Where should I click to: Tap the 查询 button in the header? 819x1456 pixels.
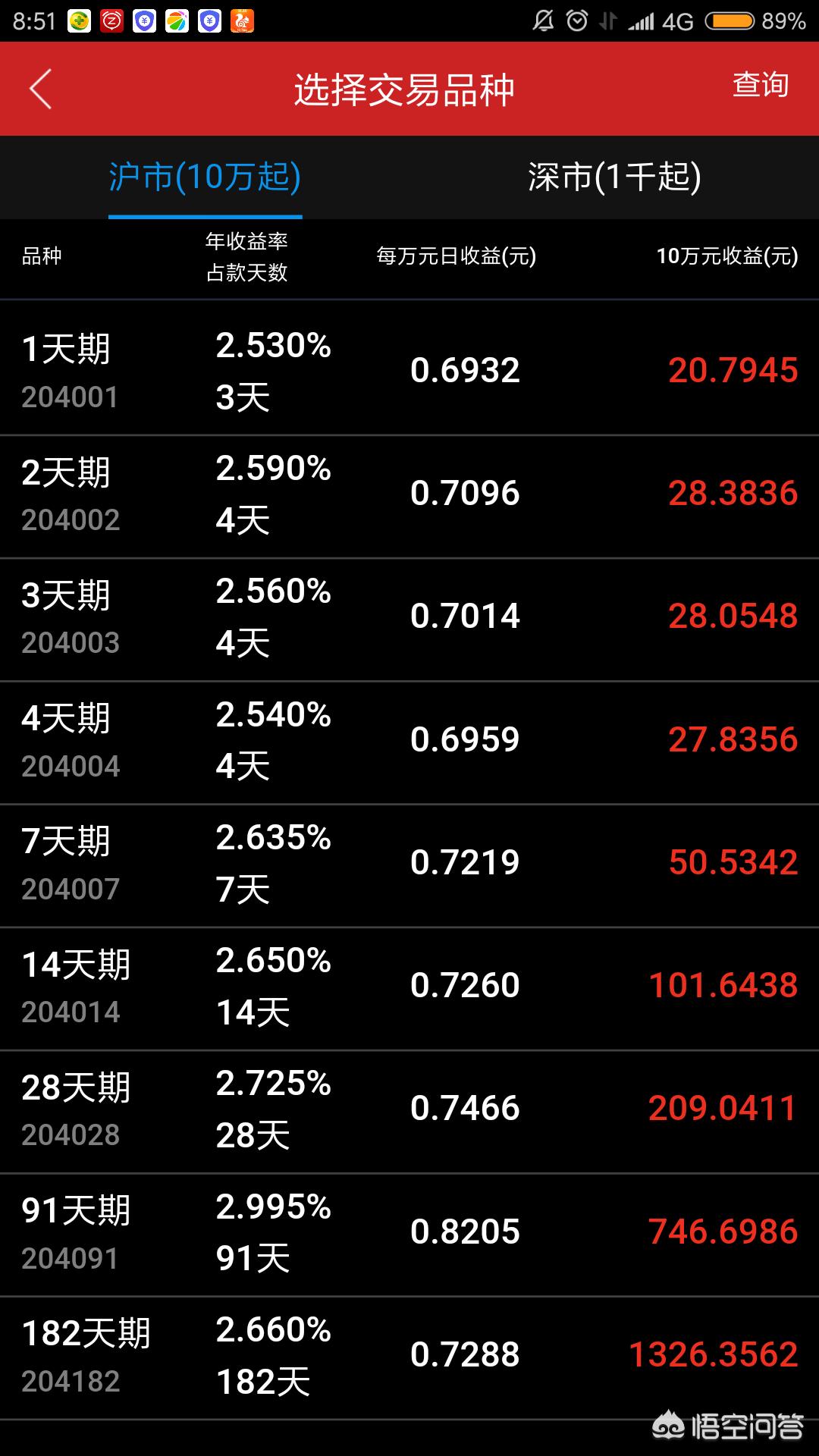point(761,85)
